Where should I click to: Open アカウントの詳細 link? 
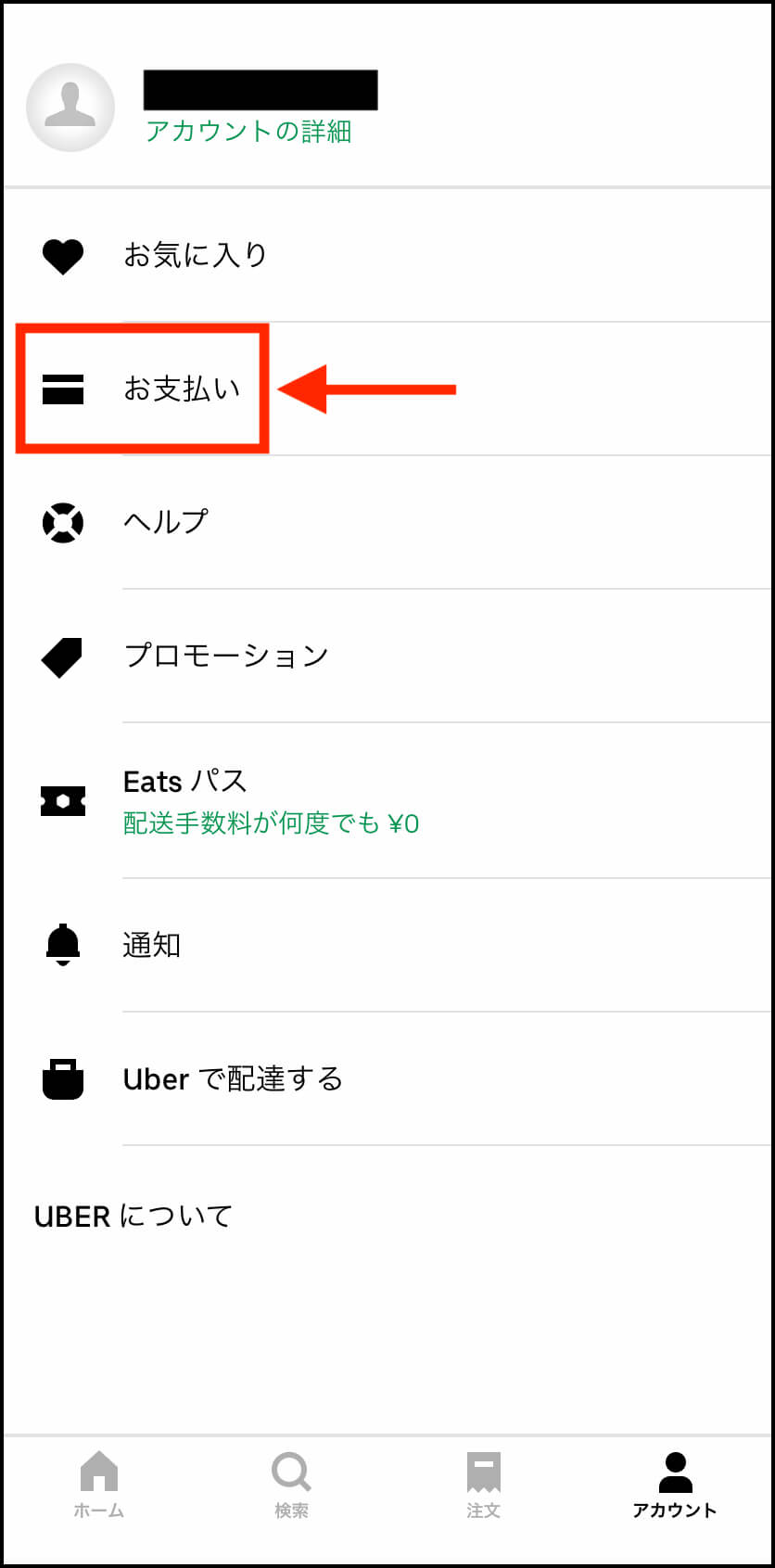point(248,132)
